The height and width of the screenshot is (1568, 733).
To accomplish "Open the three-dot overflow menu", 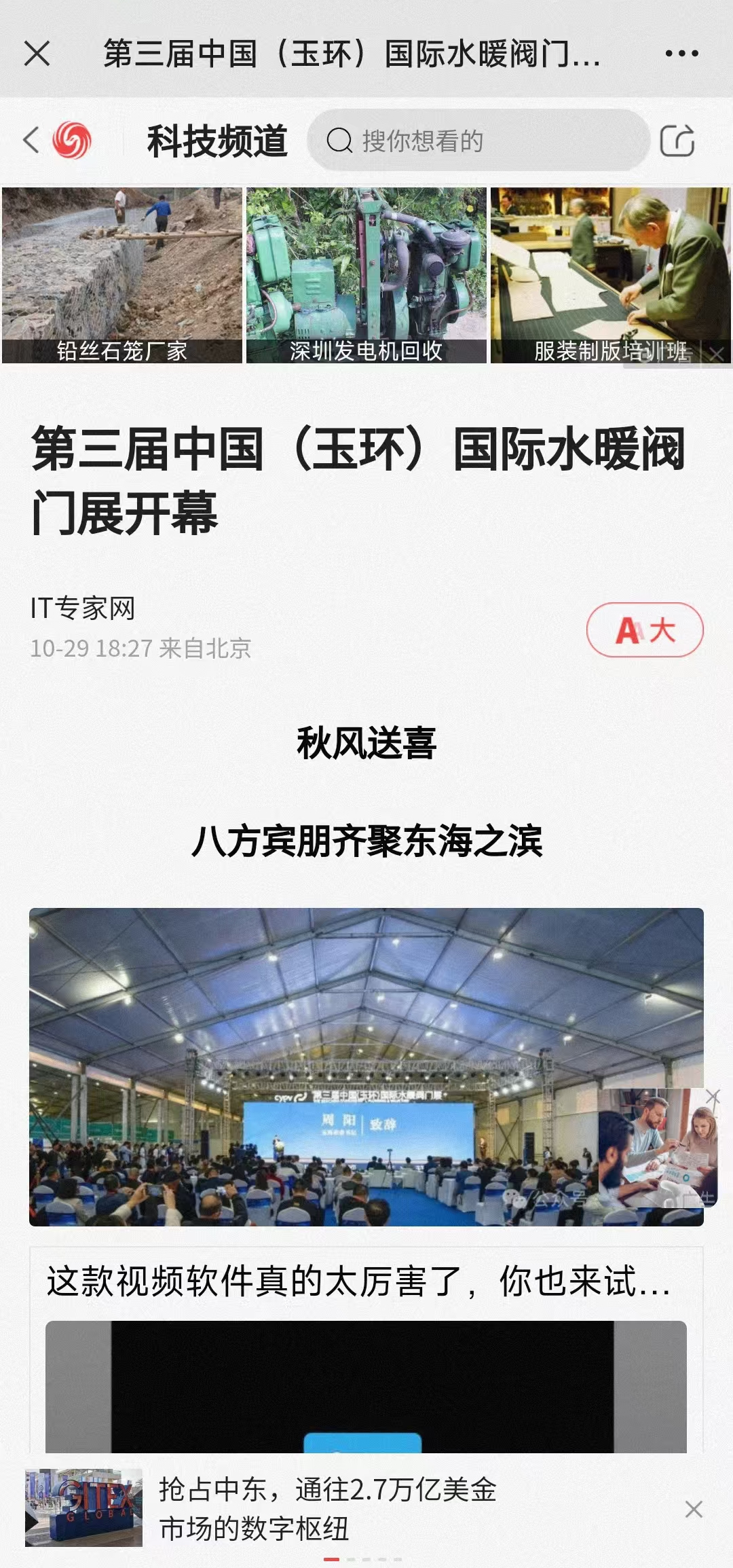I will [x=681, y=53].
